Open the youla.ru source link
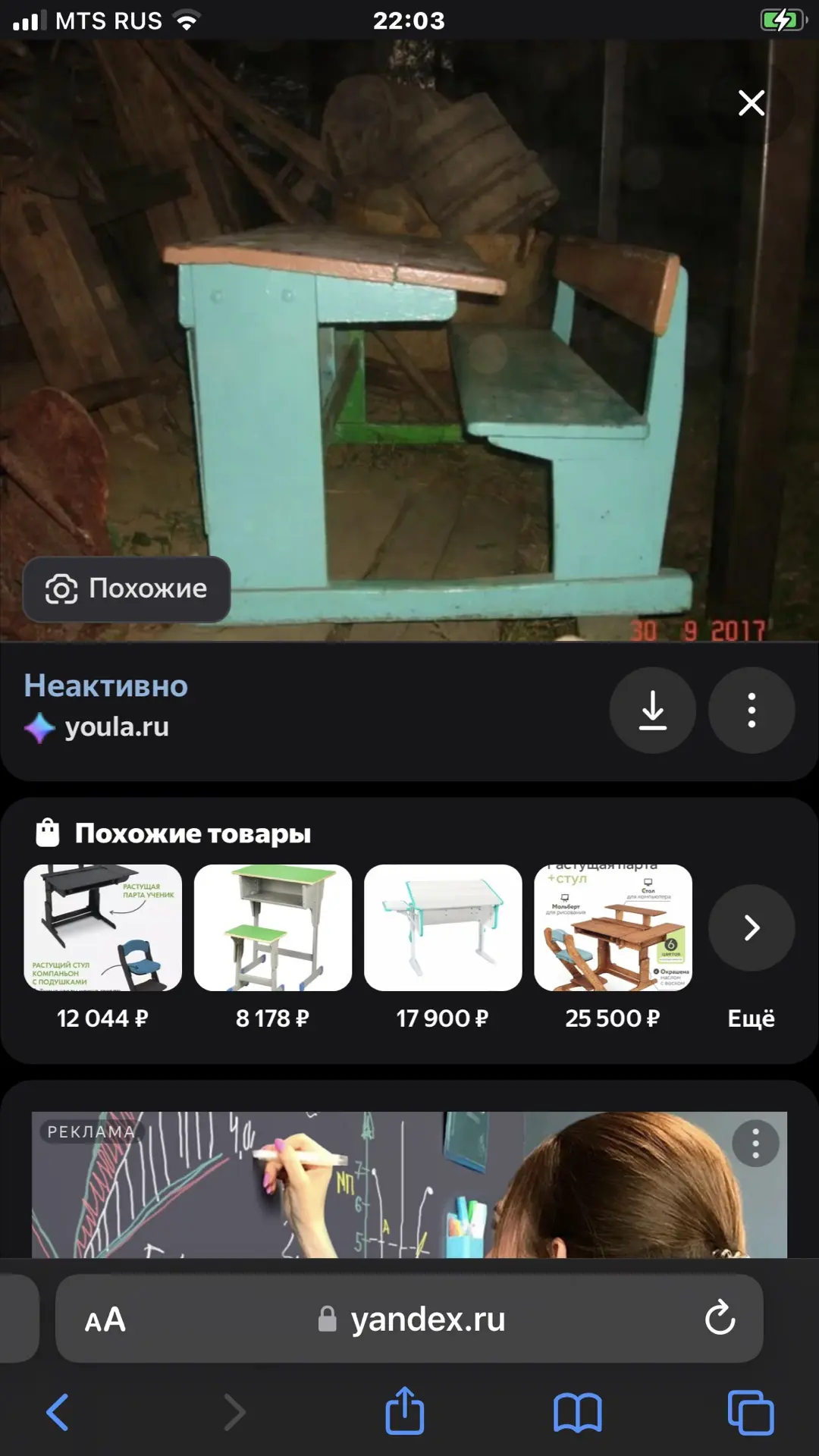 116,727
